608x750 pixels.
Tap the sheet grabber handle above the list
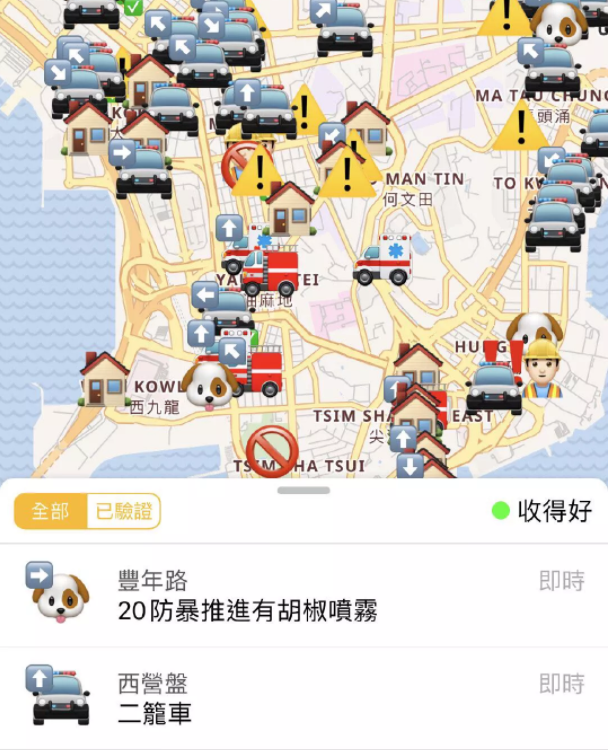click(x=304, y=490)
